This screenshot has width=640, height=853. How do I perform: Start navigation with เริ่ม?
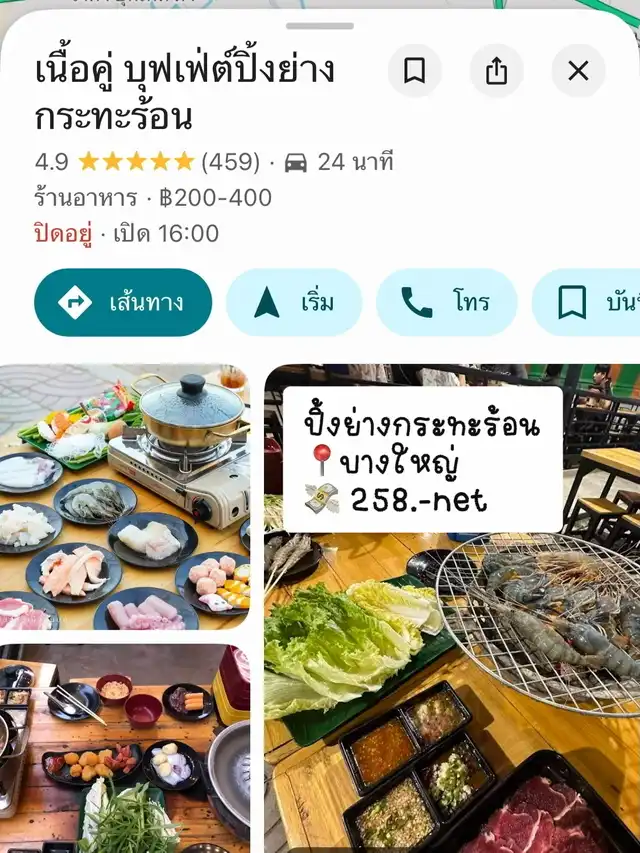click(x=294, y=302)
